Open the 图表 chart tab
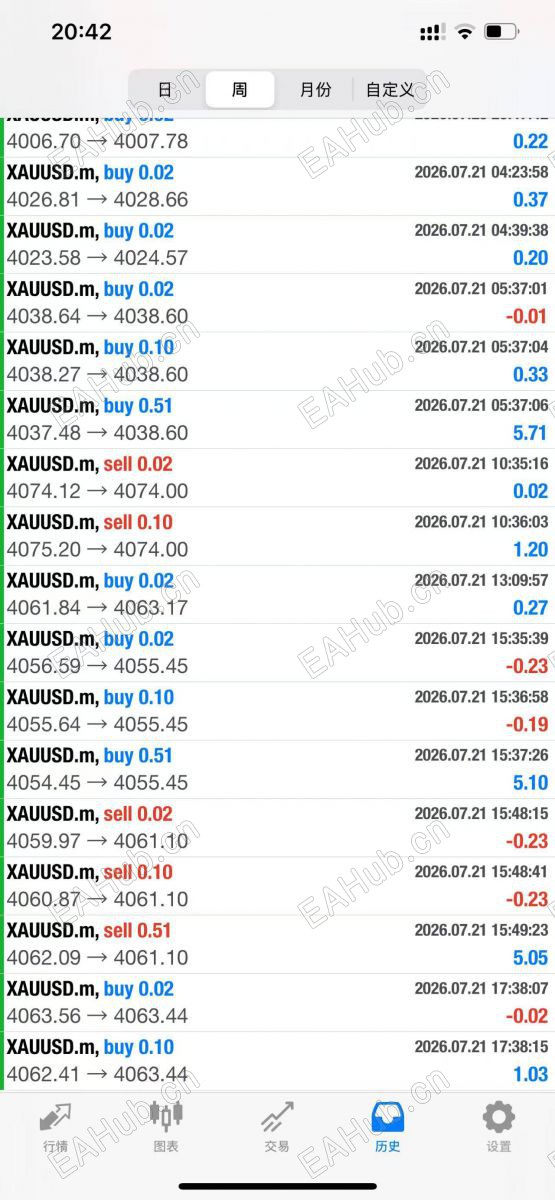555x1200 pixels. click(x=166, y=1127)
